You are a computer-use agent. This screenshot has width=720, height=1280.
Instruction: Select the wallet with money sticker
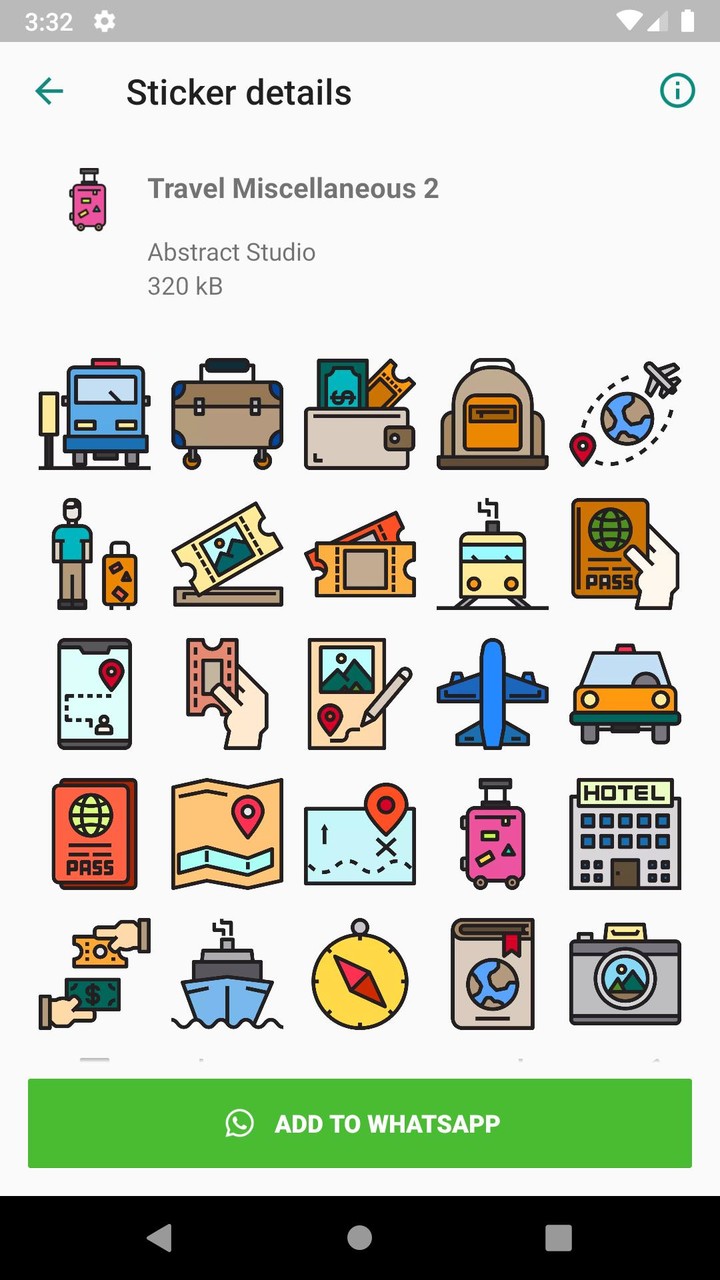(x=359, y=412)
